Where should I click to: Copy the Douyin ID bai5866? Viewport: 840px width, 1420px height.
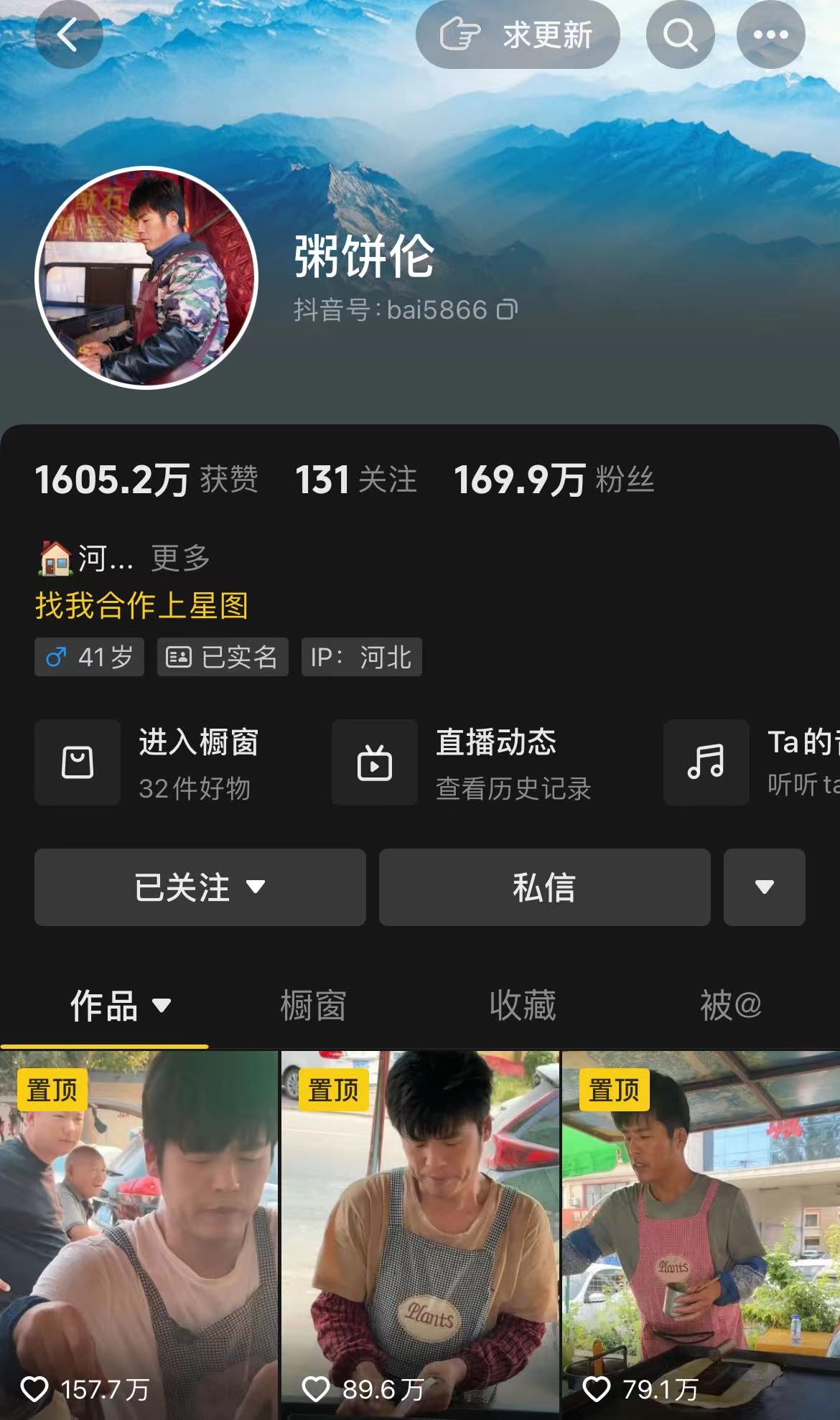point(507,310)
